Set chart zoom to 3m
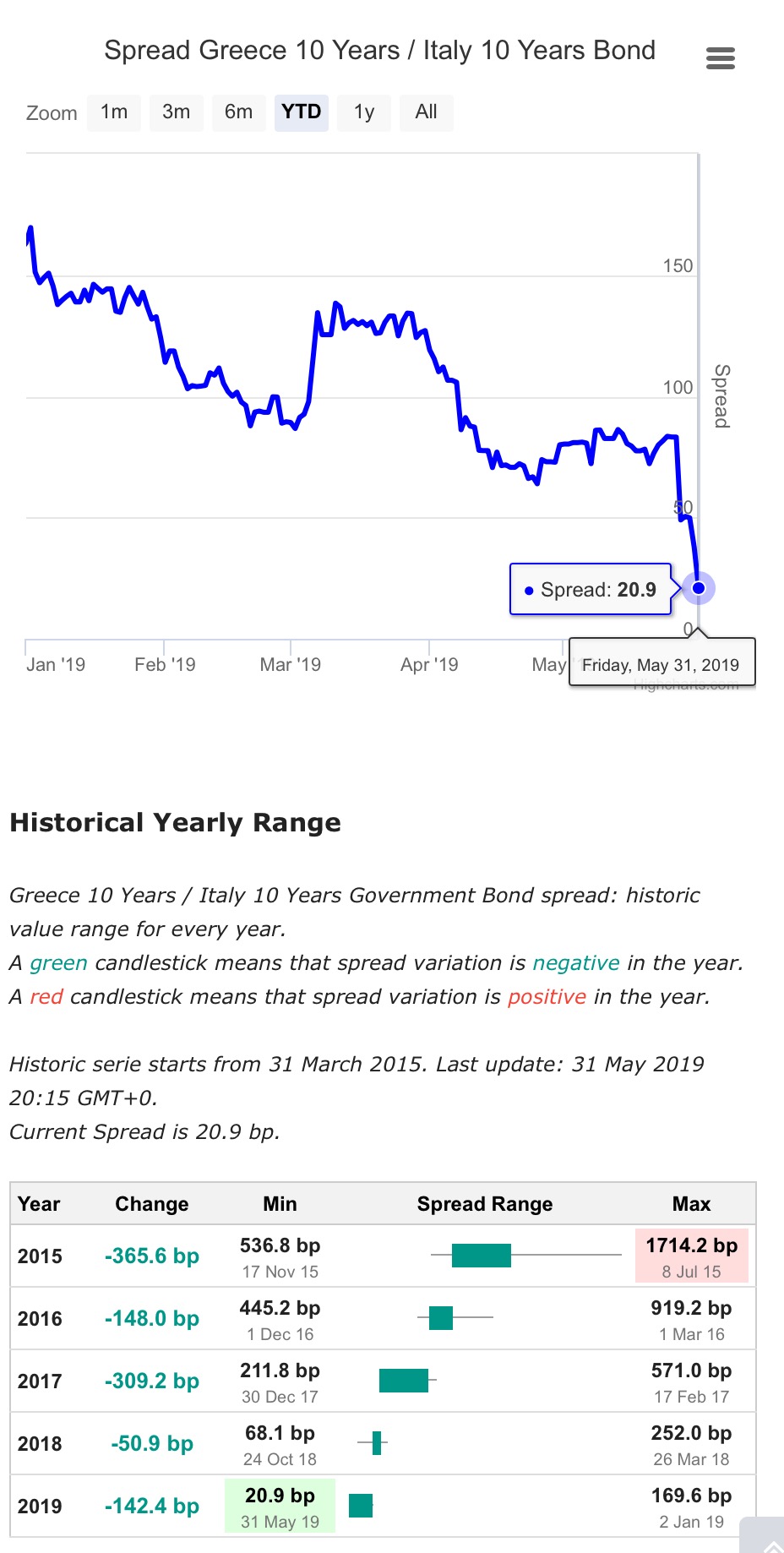Screen dimensions: 784x1553 click(x=177, y=112)
